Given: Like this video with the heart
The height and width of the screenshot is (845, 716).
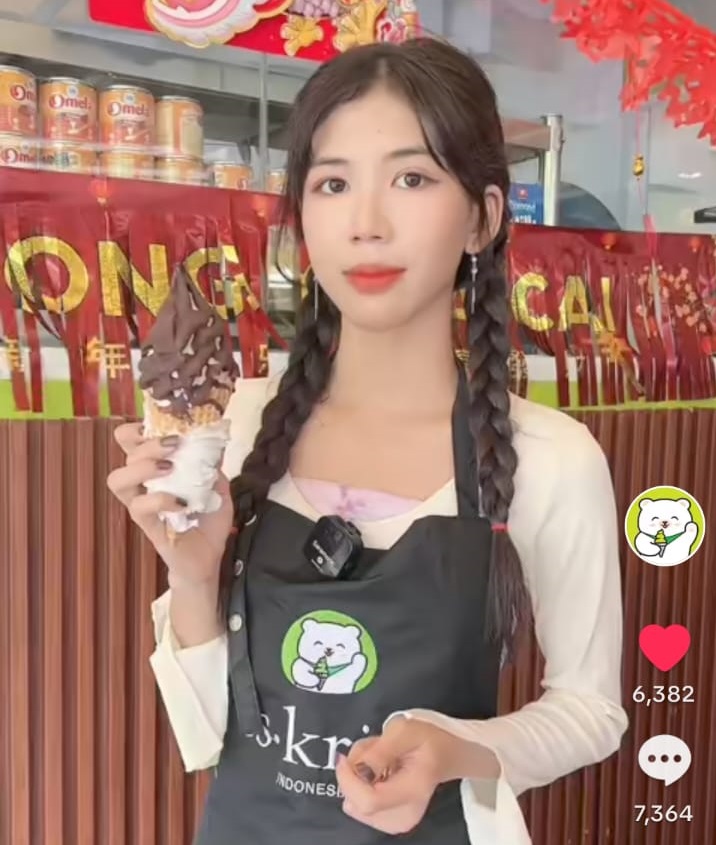Looking at the screenshot, I should click(x=664, y=648).
